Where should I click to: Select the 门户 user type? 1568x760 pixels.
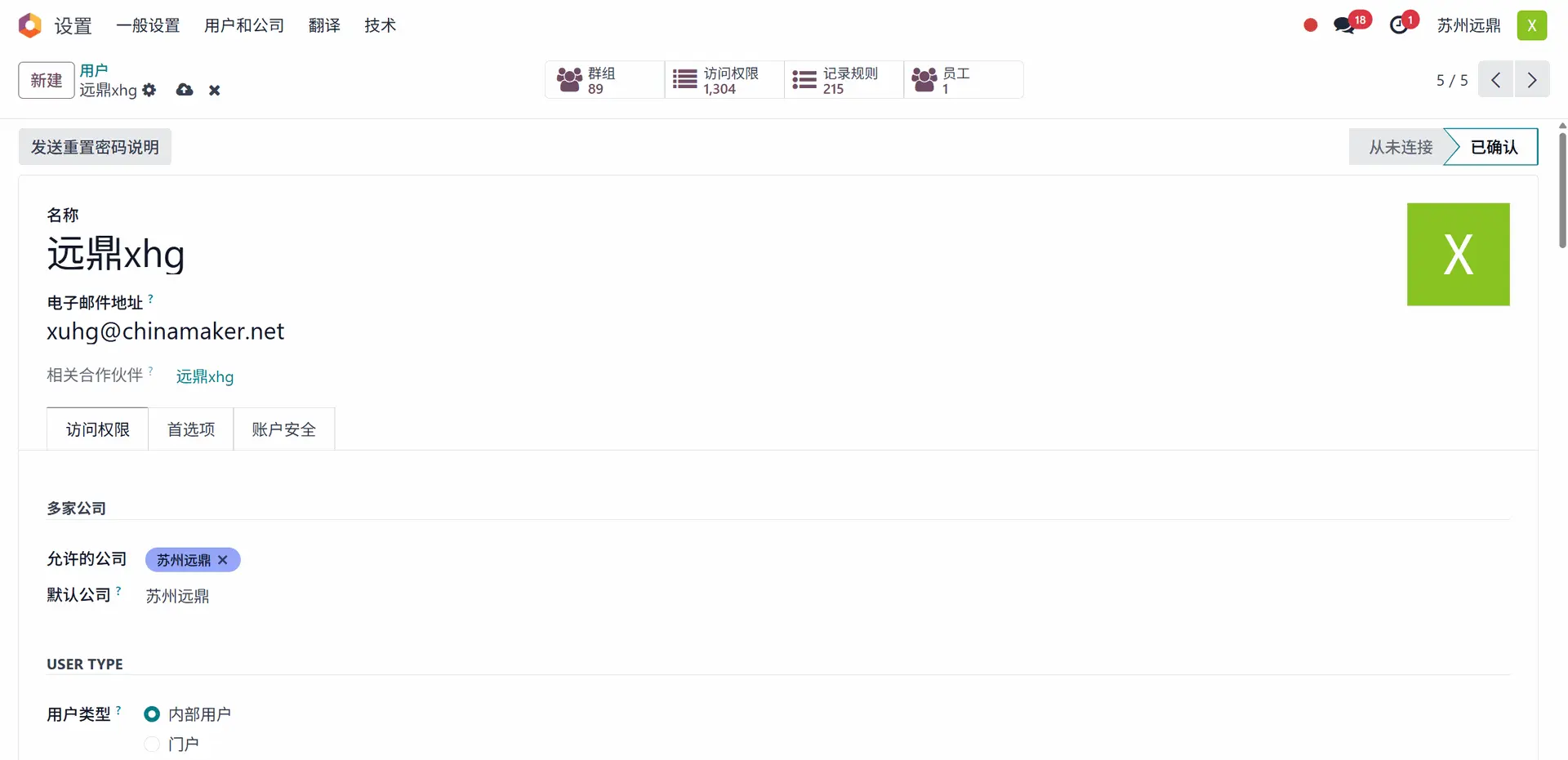[152, 744]
